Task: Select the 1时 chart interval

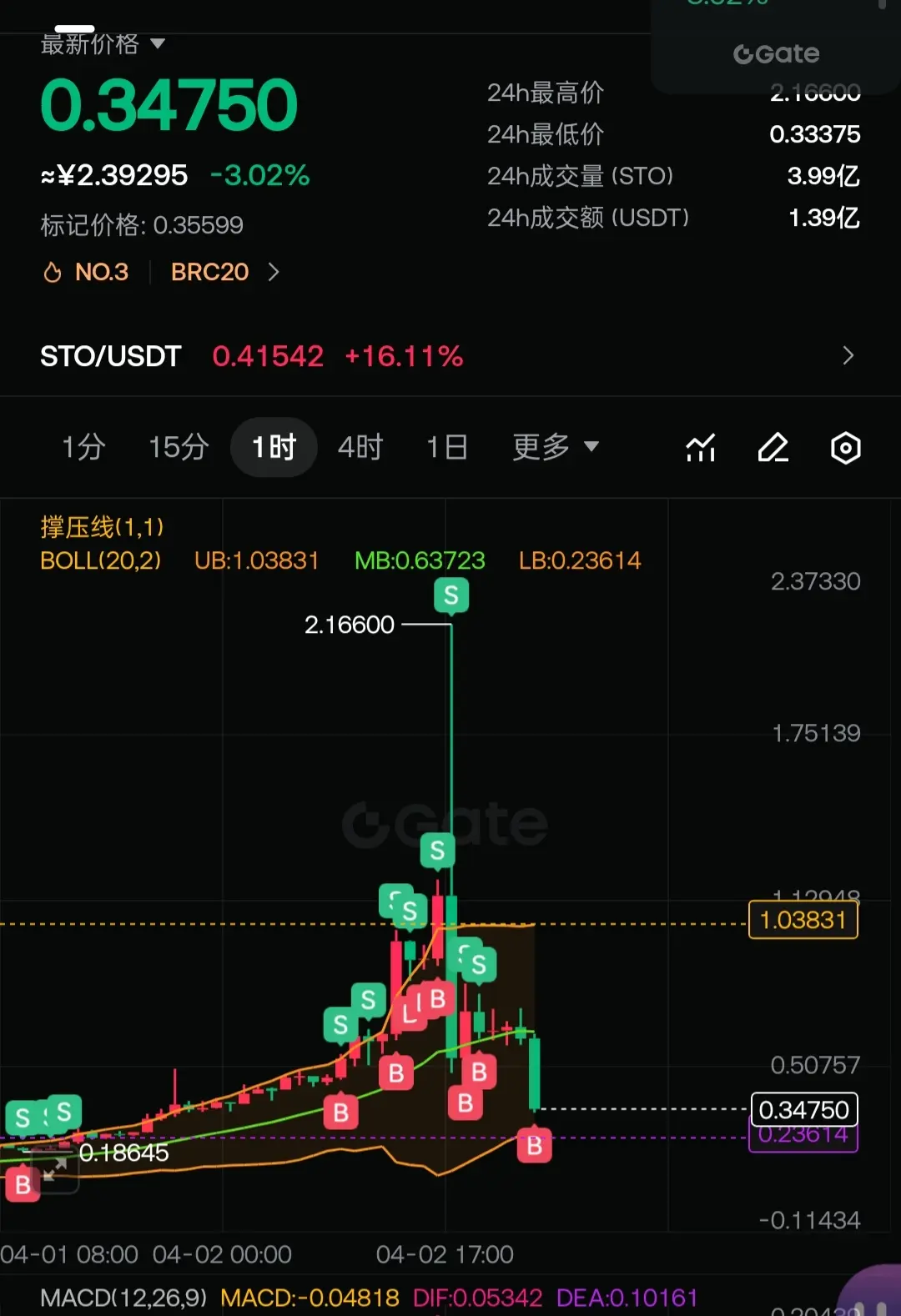Action: (274, 447)
